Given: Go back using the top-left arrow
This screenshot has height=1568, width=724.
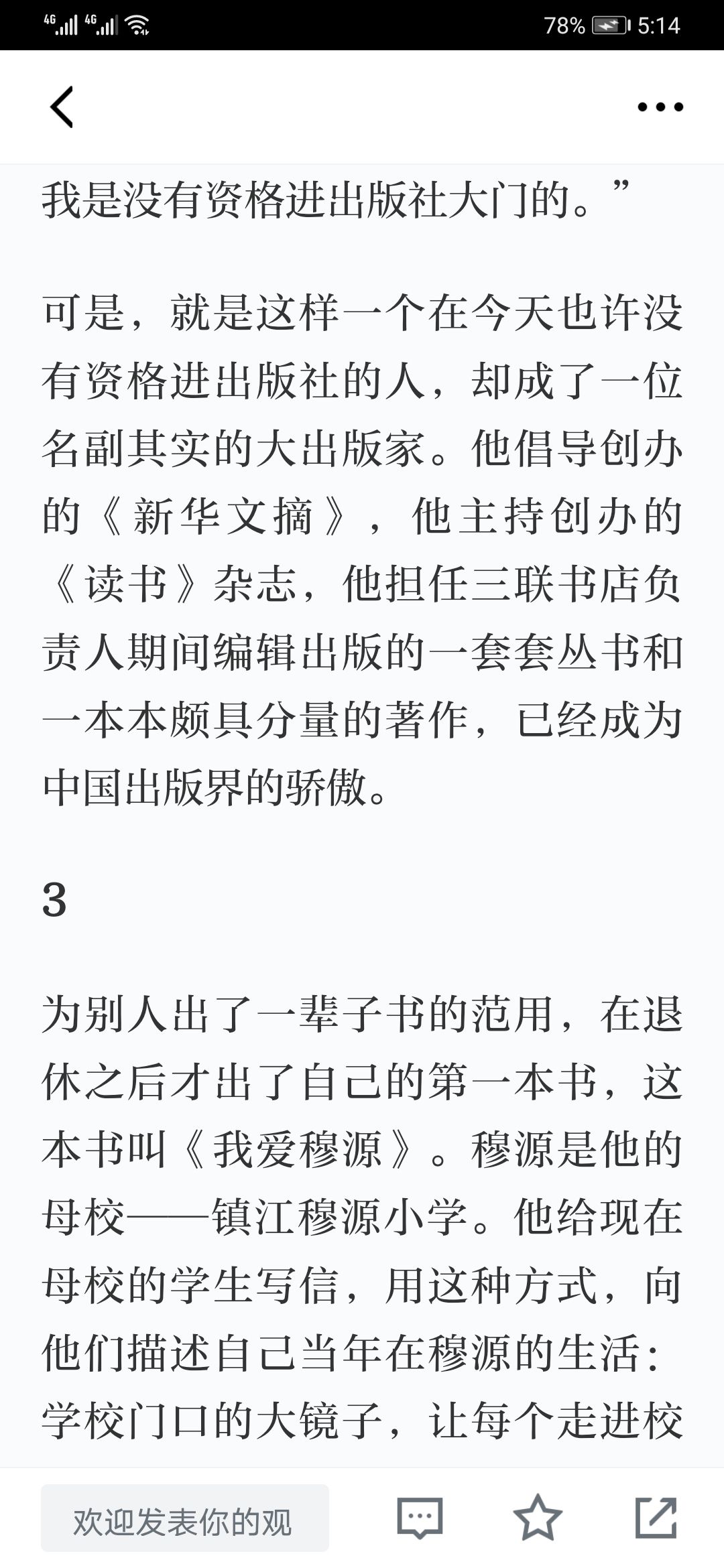Looking at the screenshot, I should tap(62, 107).
